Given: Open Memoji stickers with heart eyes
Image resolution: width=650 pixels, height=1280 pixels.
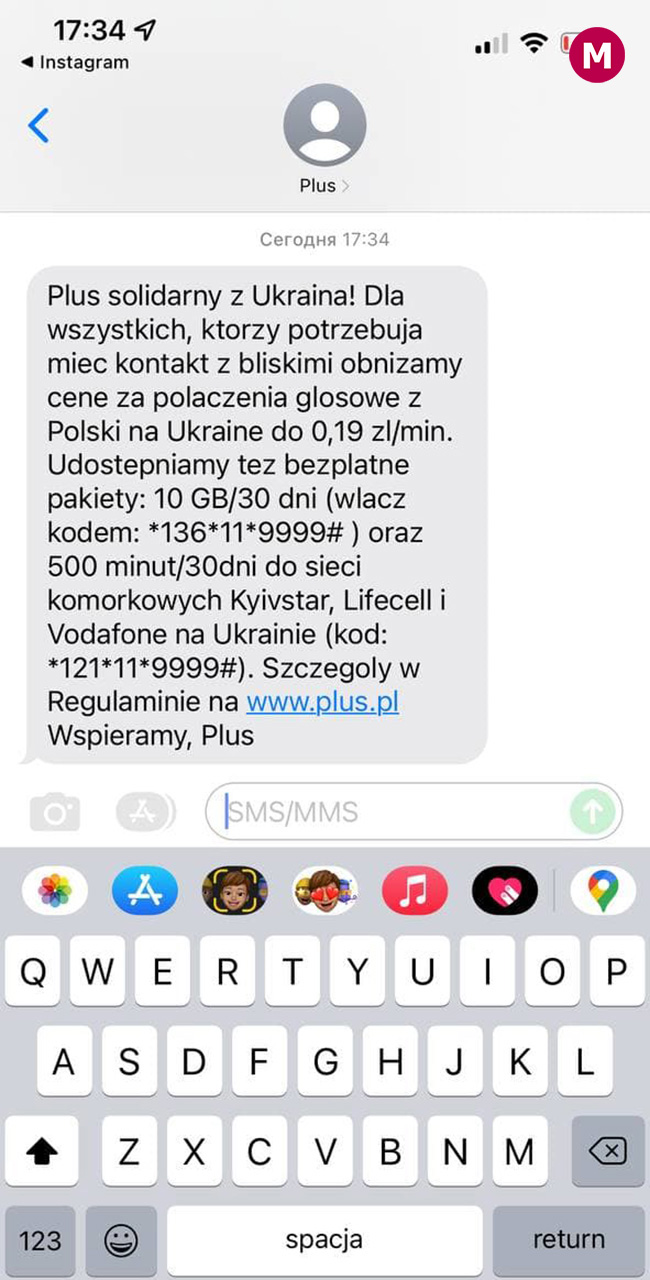Looking at the screenshot, I should 325,890.
